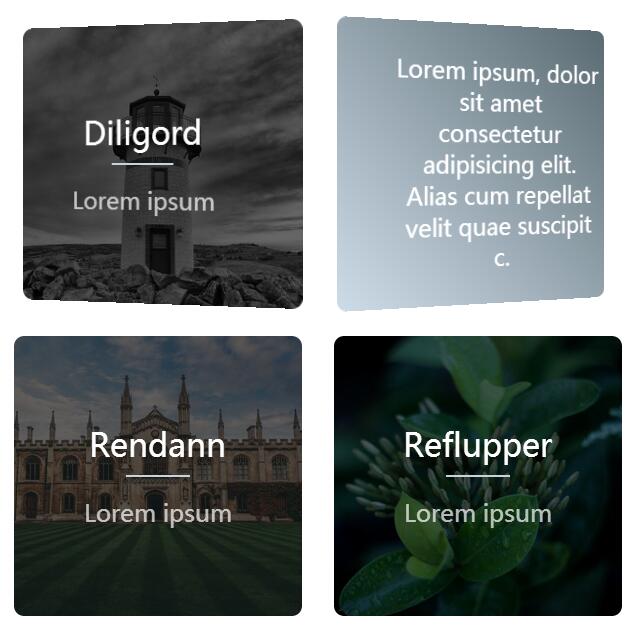Select the Rendann card
The height and width of the screenshot is (629, 636).
(158, 475)
